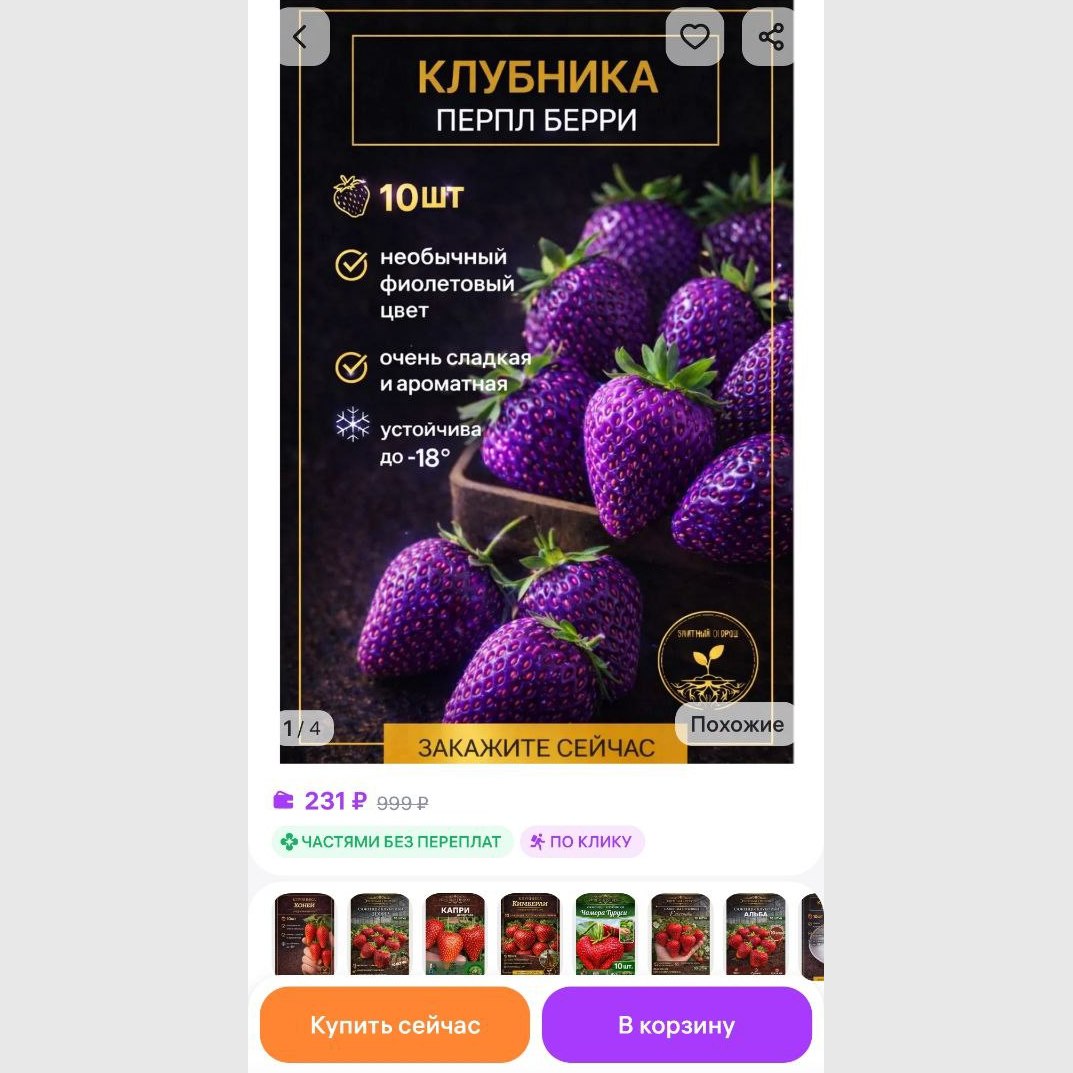Select the Капри strawberry variant
Image resolution: width=1073 pixels, height=1073 pixels.
click(x=455, y=934)
